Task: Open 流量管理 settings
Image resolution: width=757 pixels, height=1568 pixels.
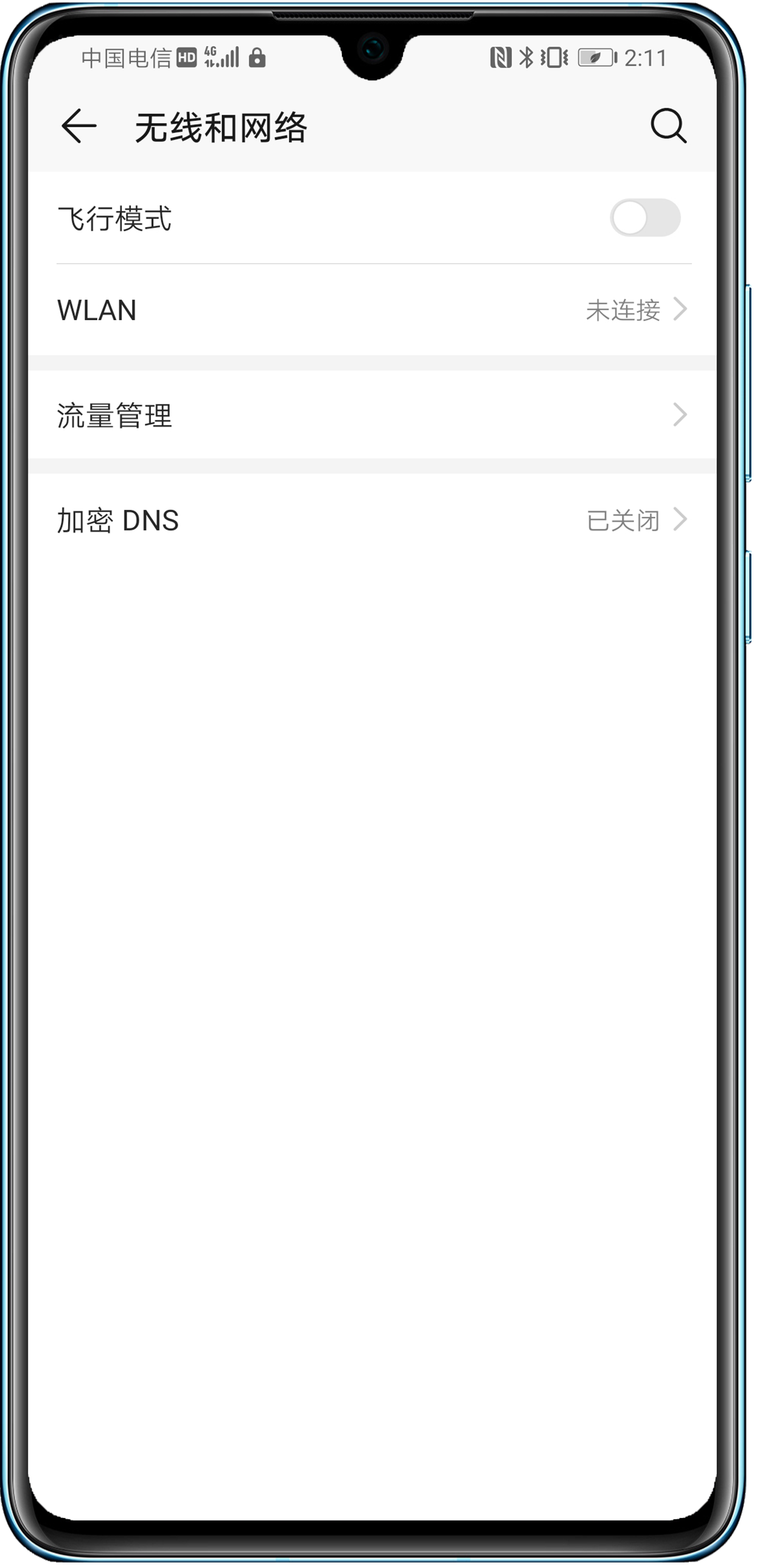Action: click(x=372, y=415)
